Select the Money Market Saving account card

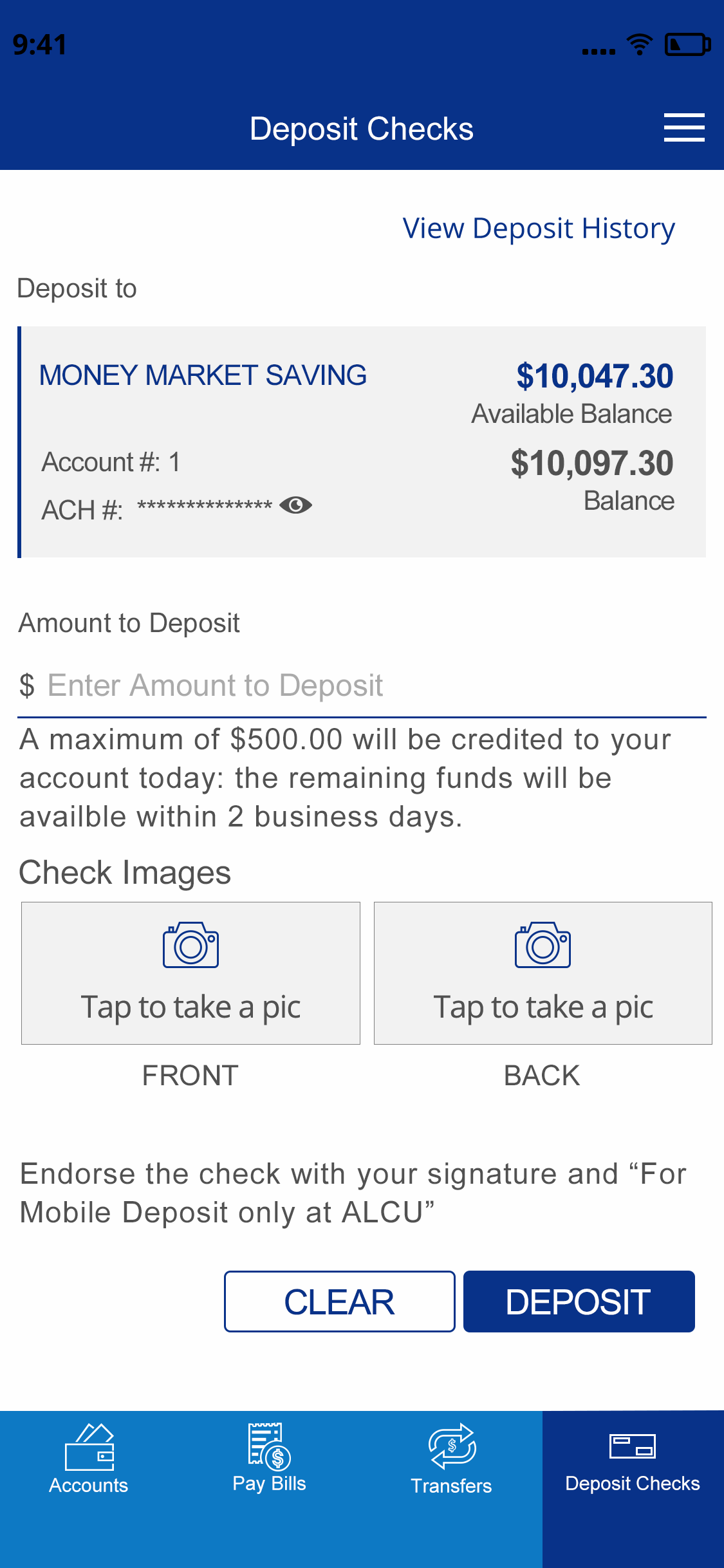tap(362, 442)
